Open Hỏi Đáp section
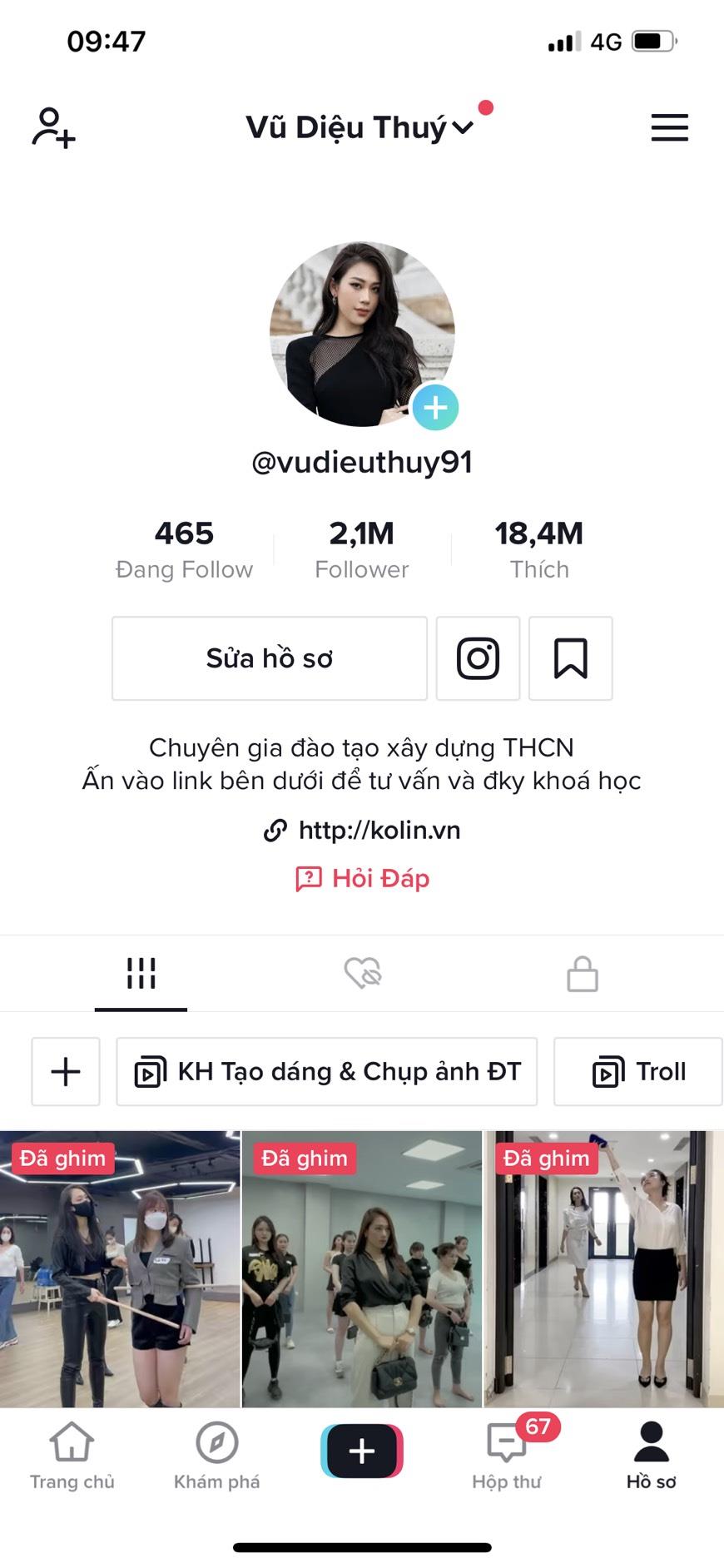This screenshot has width=724, height=1568. pyautogui.click(x=362, y=878)
